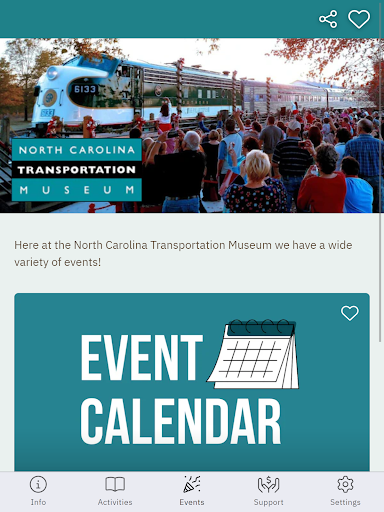
Task: Favorite the page with the top heart
Action: click(359, 19)
